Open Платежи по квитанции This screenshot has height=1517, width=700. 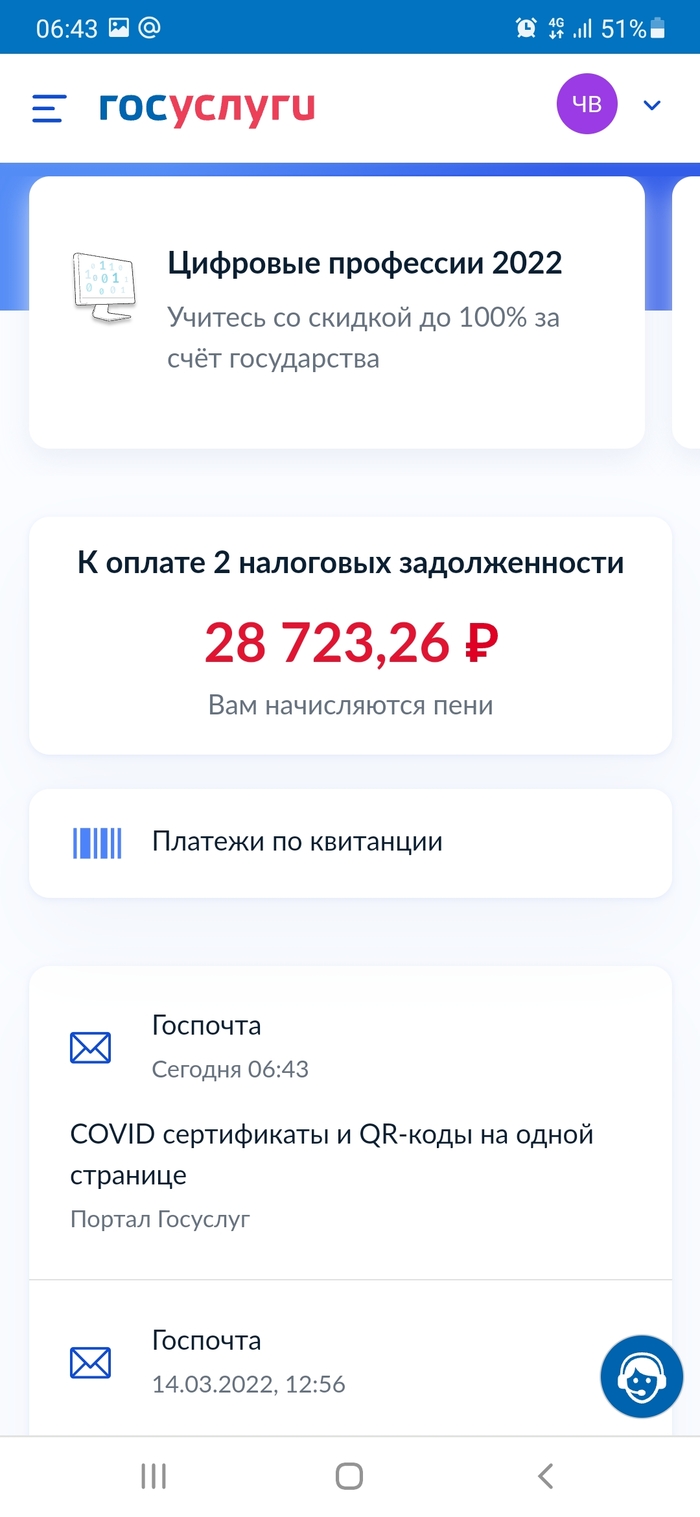pos(350,843)
